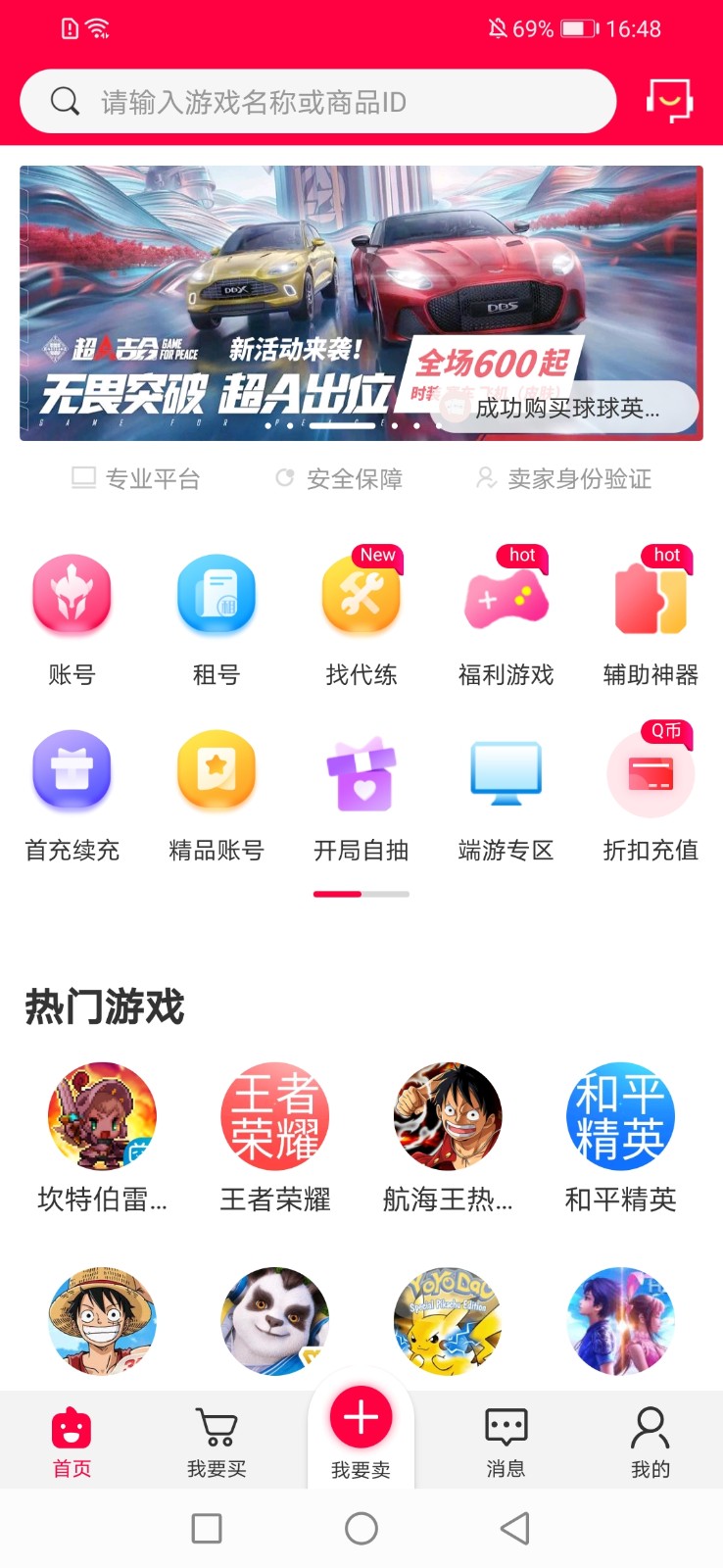Switch to the 消息 tab

[506, 1442]
